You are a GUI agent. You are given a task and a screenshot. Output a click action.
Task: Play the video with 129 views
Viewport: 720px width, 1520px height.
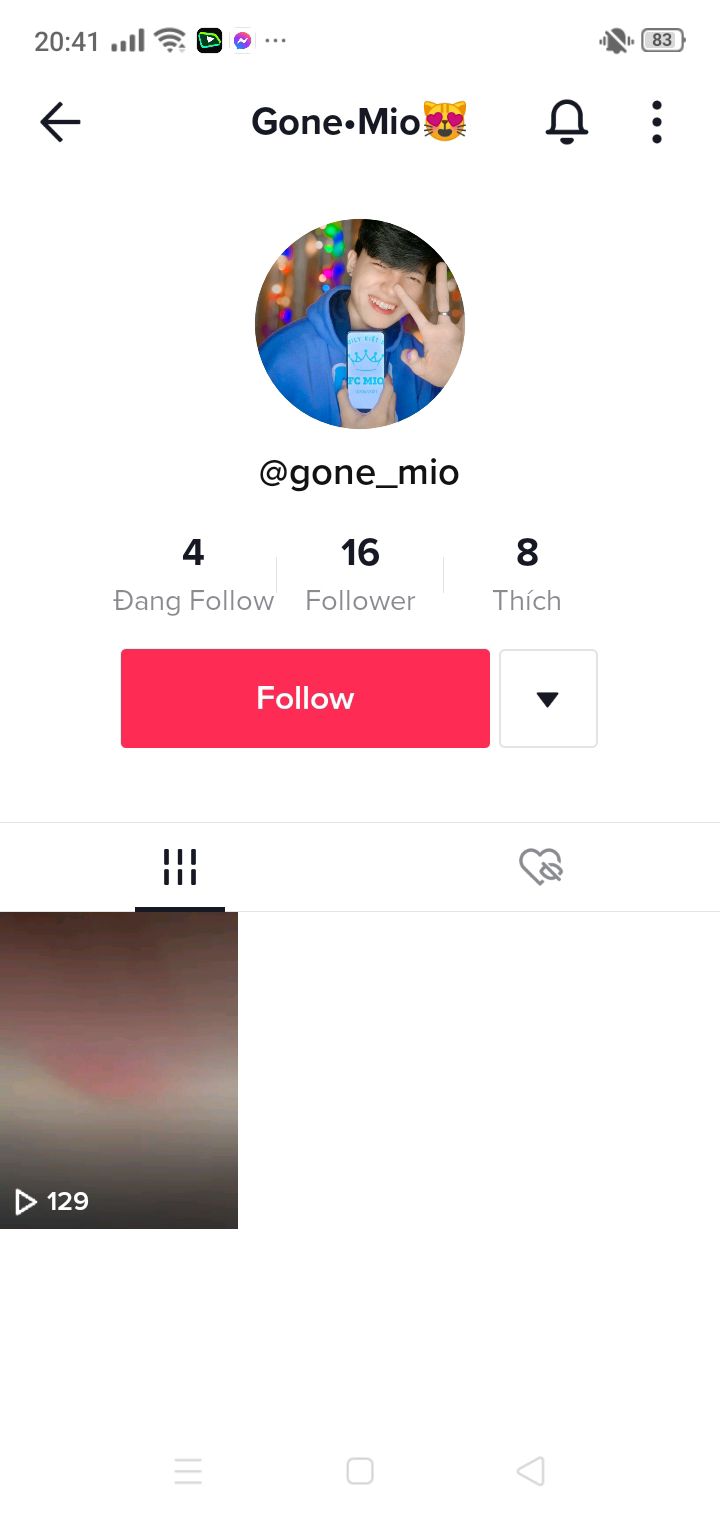tap(119, 1070)
